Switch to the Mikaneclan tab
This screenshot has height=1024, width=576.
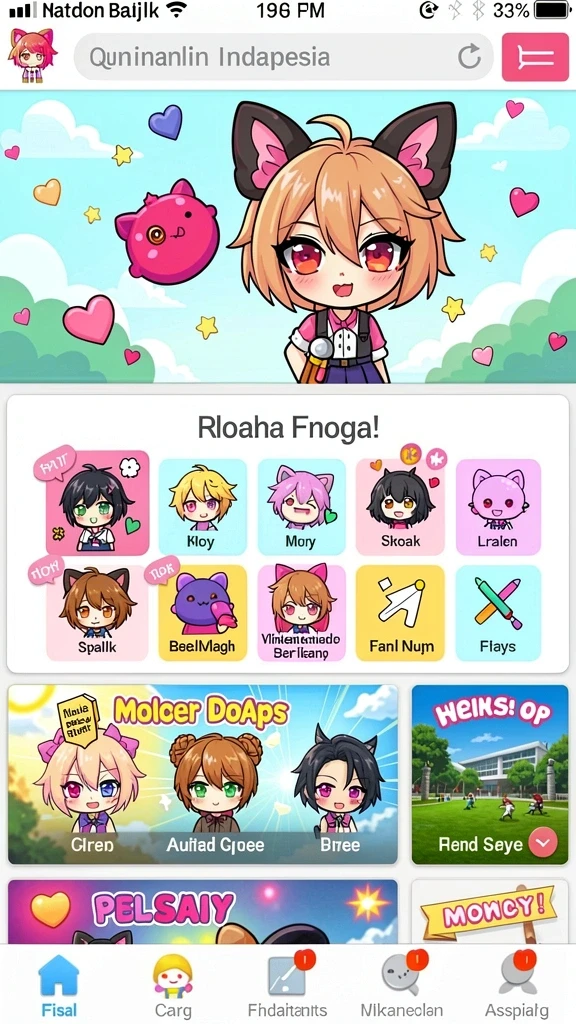[x=402, y=985]
